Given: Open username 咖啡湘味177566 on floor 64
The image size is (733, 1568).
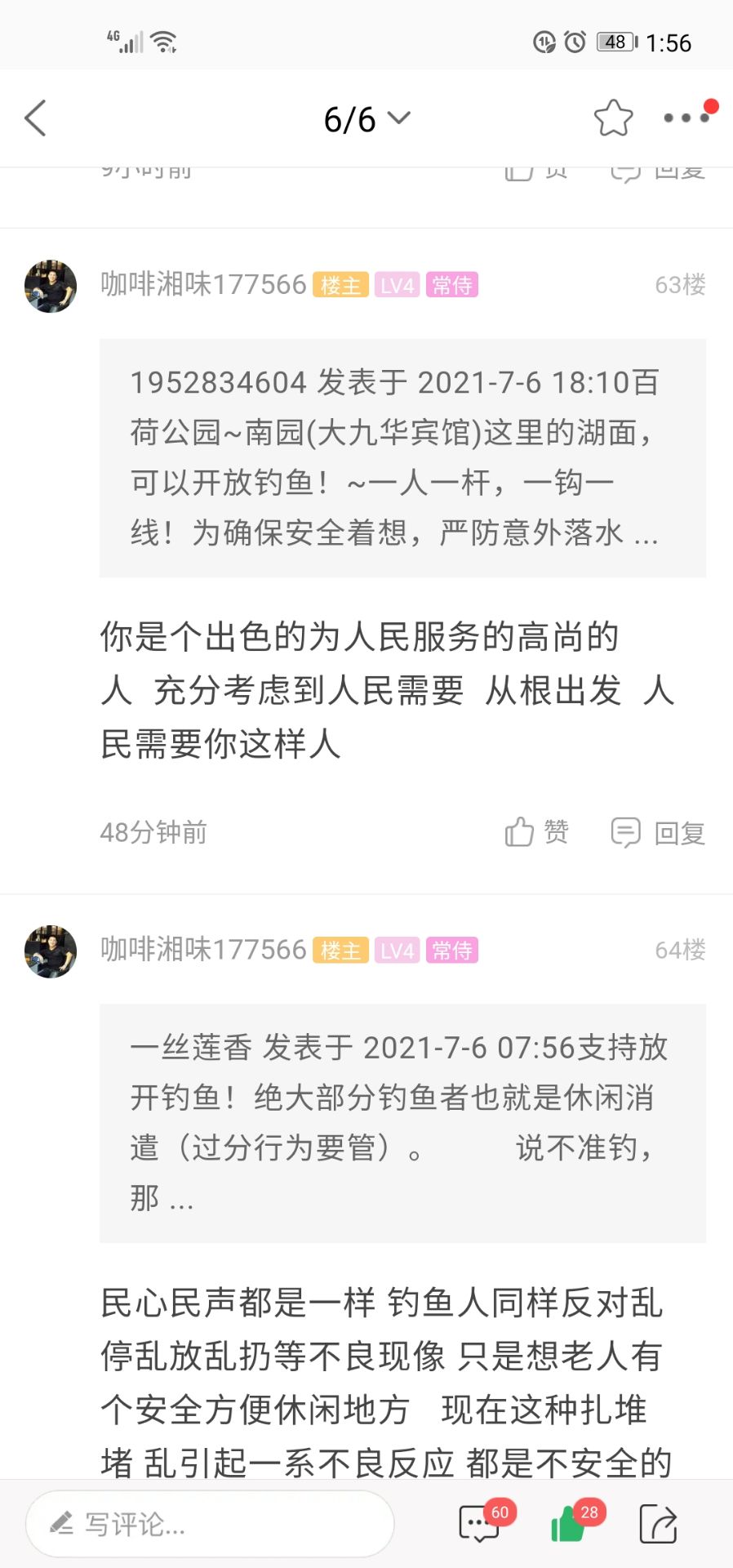Looking at the screenshot, I should click(x=203, y=950).
